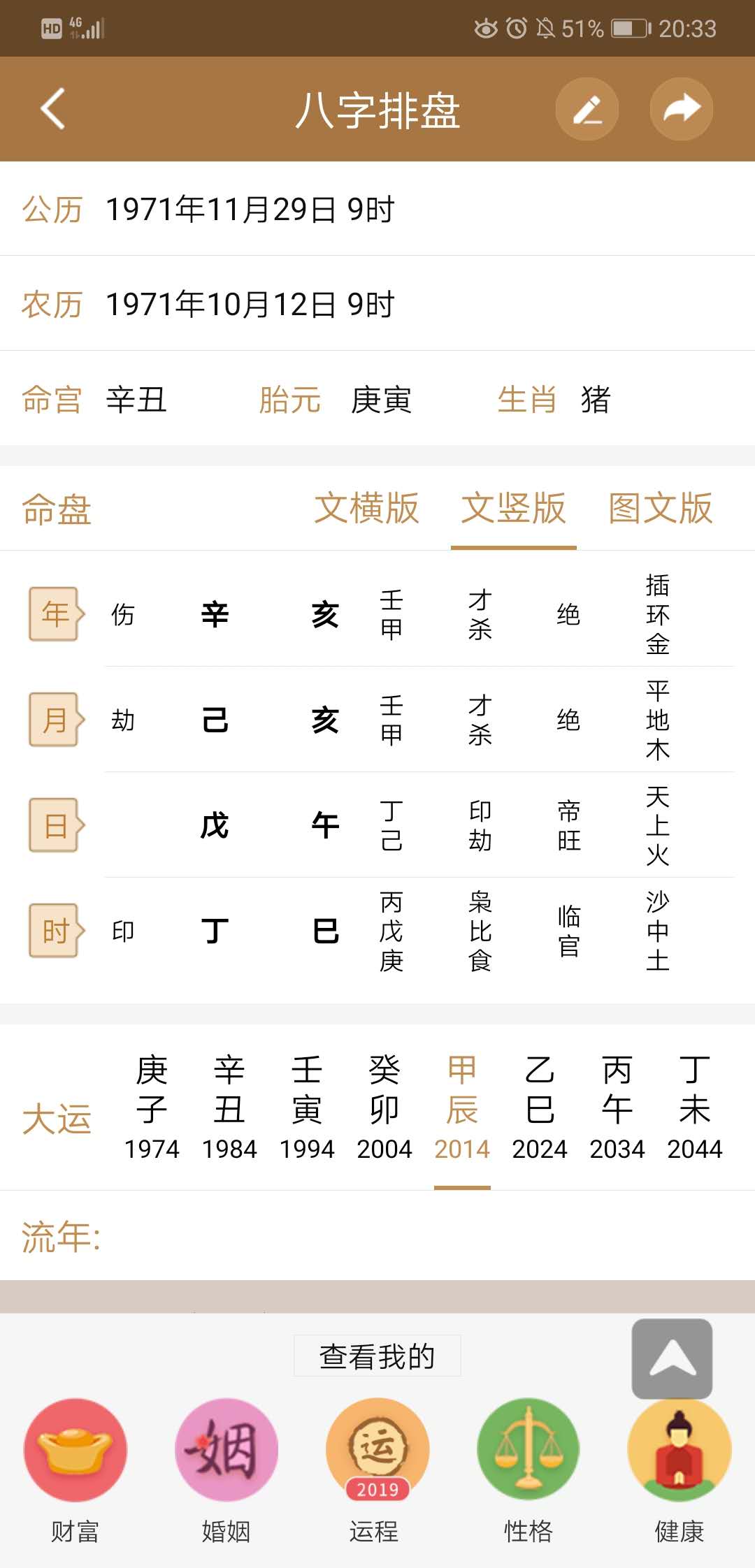Choose the 壬寅 1994 大运
The width and height of the screenshot is (755, 1568).
(x=307, y=1108)
